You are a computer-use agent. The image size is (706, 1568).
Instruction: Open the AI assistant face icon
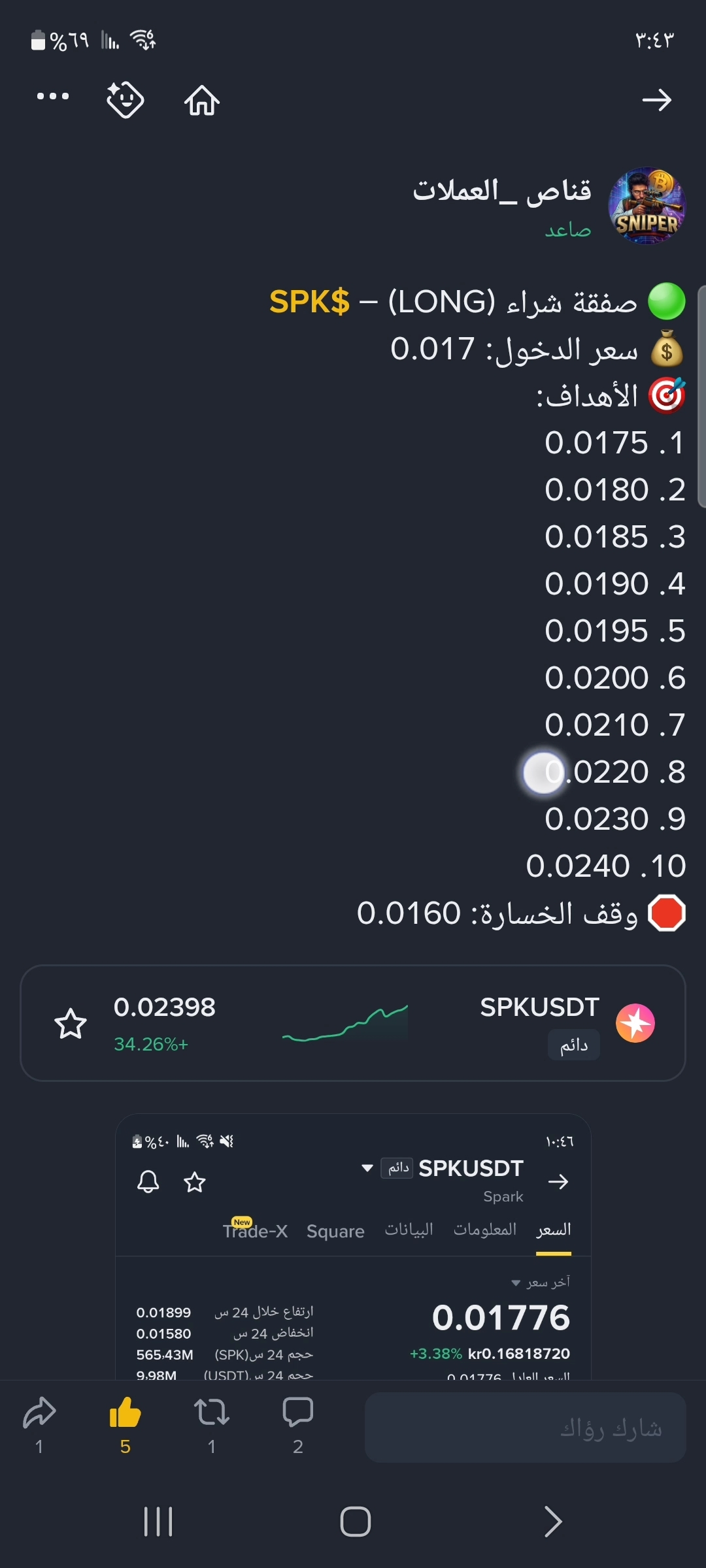click(x=126, y=100)
